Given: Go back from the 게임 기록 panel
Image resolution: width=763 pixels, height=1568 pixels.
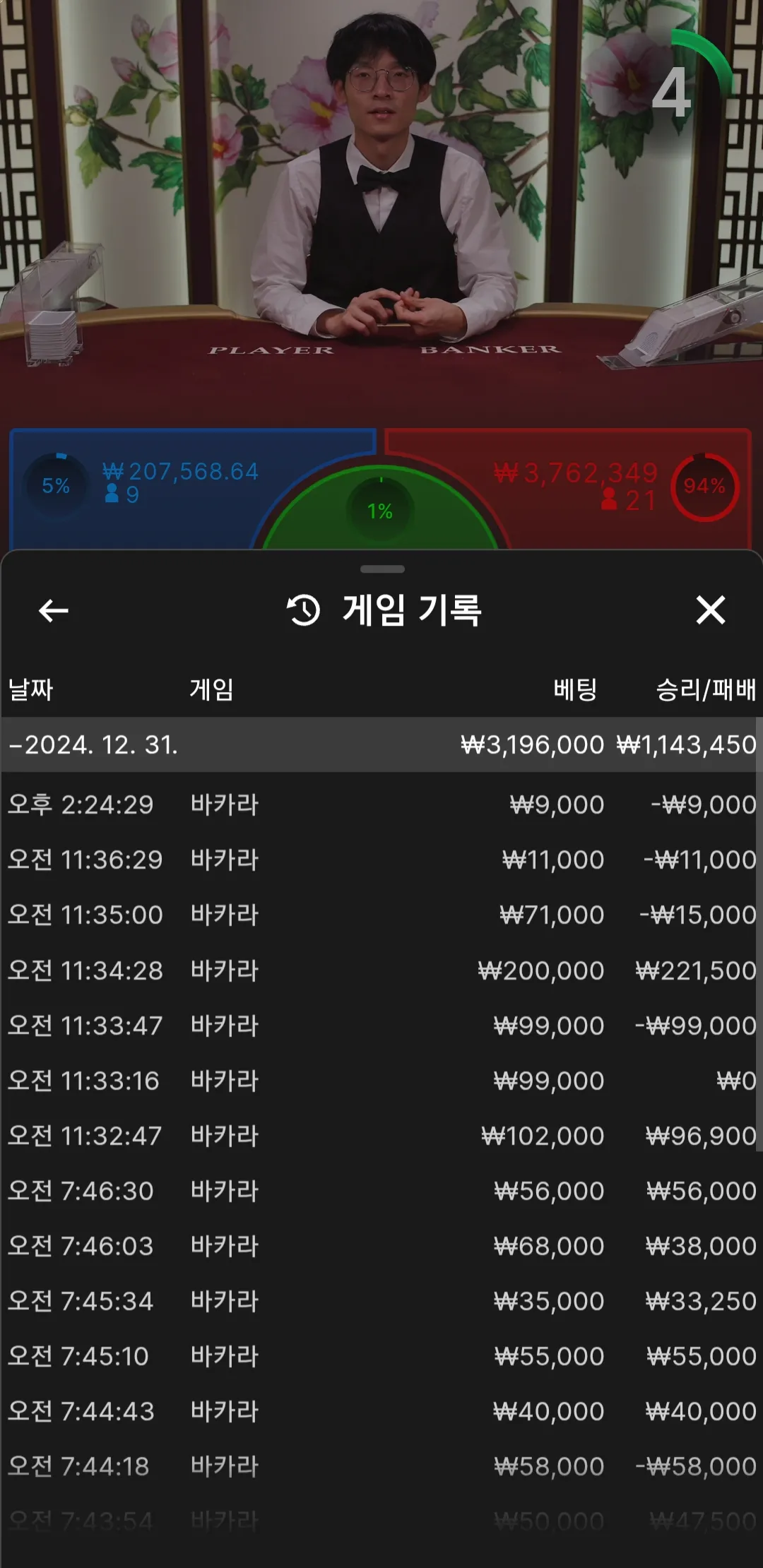Looking at the screenshot, I should click(x=54, y=610).
